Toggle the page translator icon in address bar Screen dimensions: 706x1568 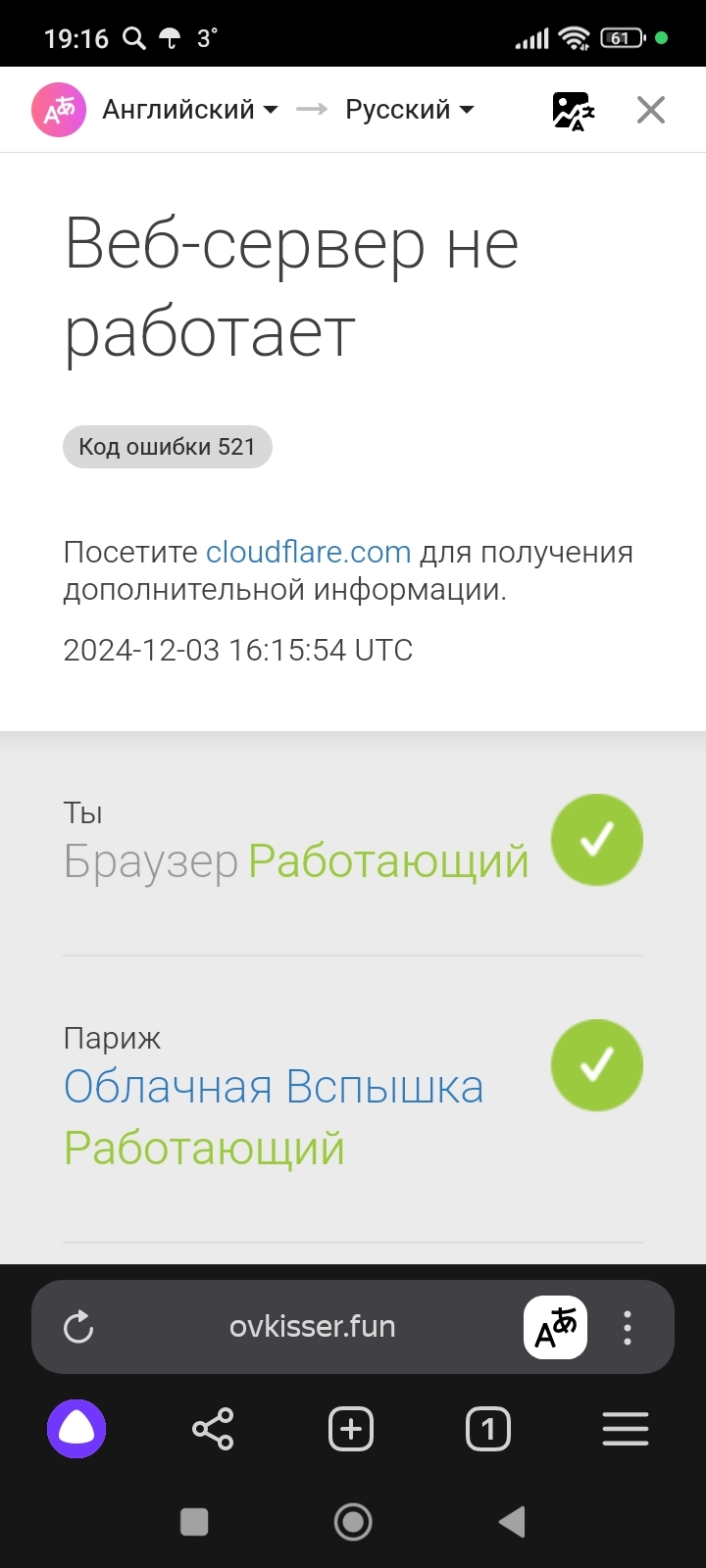pos(555,1328)
